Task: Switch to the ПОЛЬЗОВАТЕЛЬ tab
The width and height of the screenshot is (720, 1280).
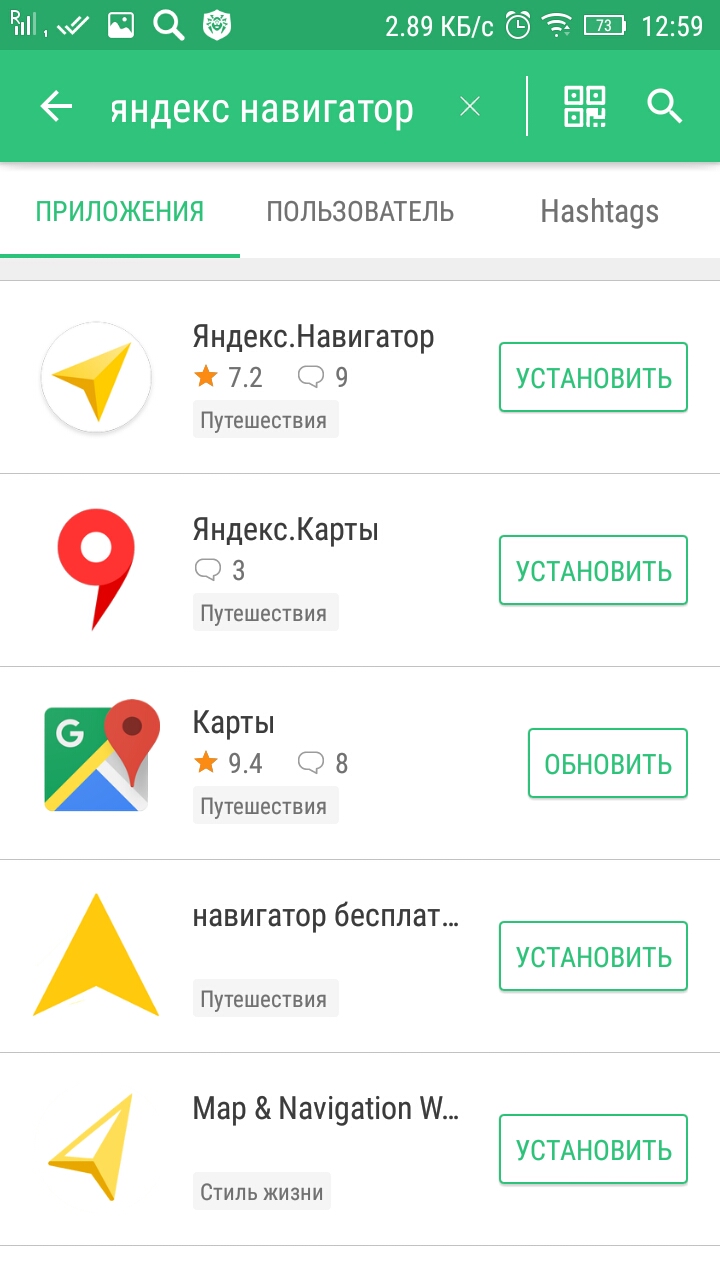Action: pos(360,212)
